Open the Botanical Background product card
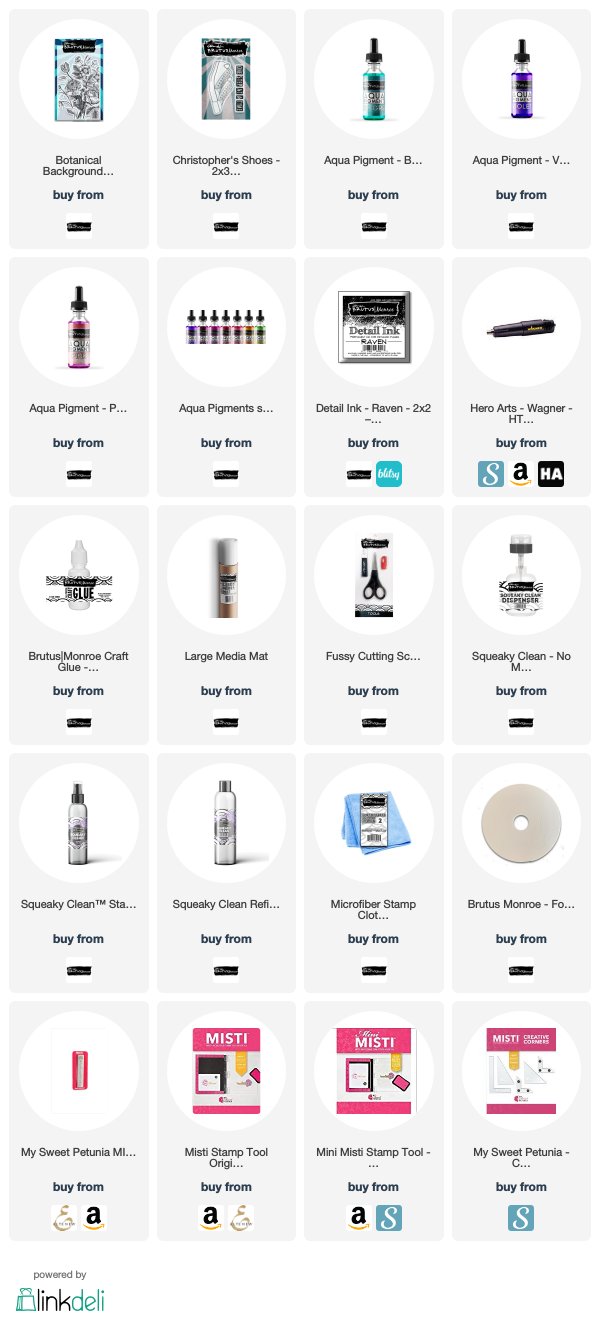600x1321 pixels. 79,129
